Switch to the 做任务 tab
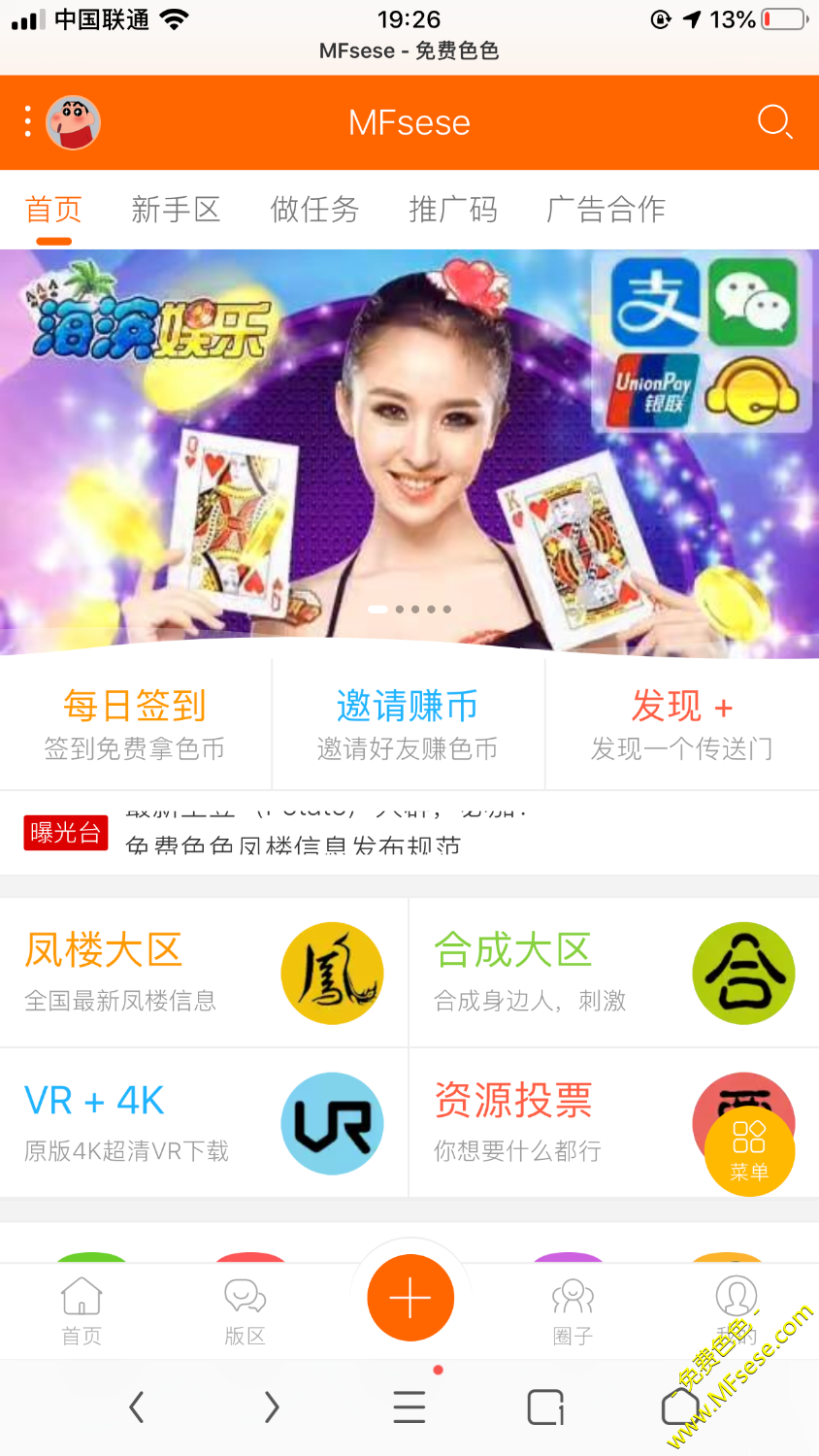Image resolution: width=819 pixels, height=1456 pixels. tap(314, 209)
